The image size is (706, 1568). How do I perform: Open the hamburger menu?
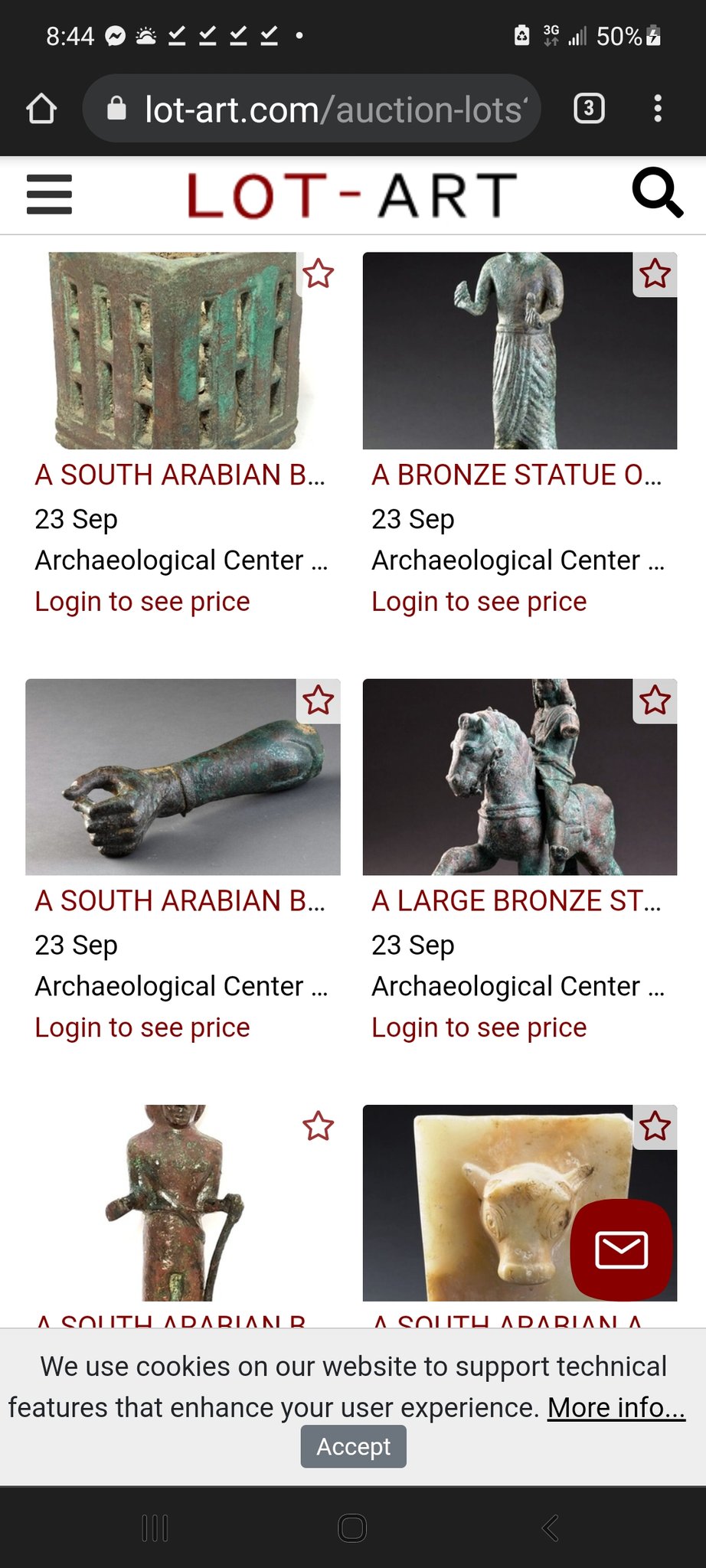(49, 194)
